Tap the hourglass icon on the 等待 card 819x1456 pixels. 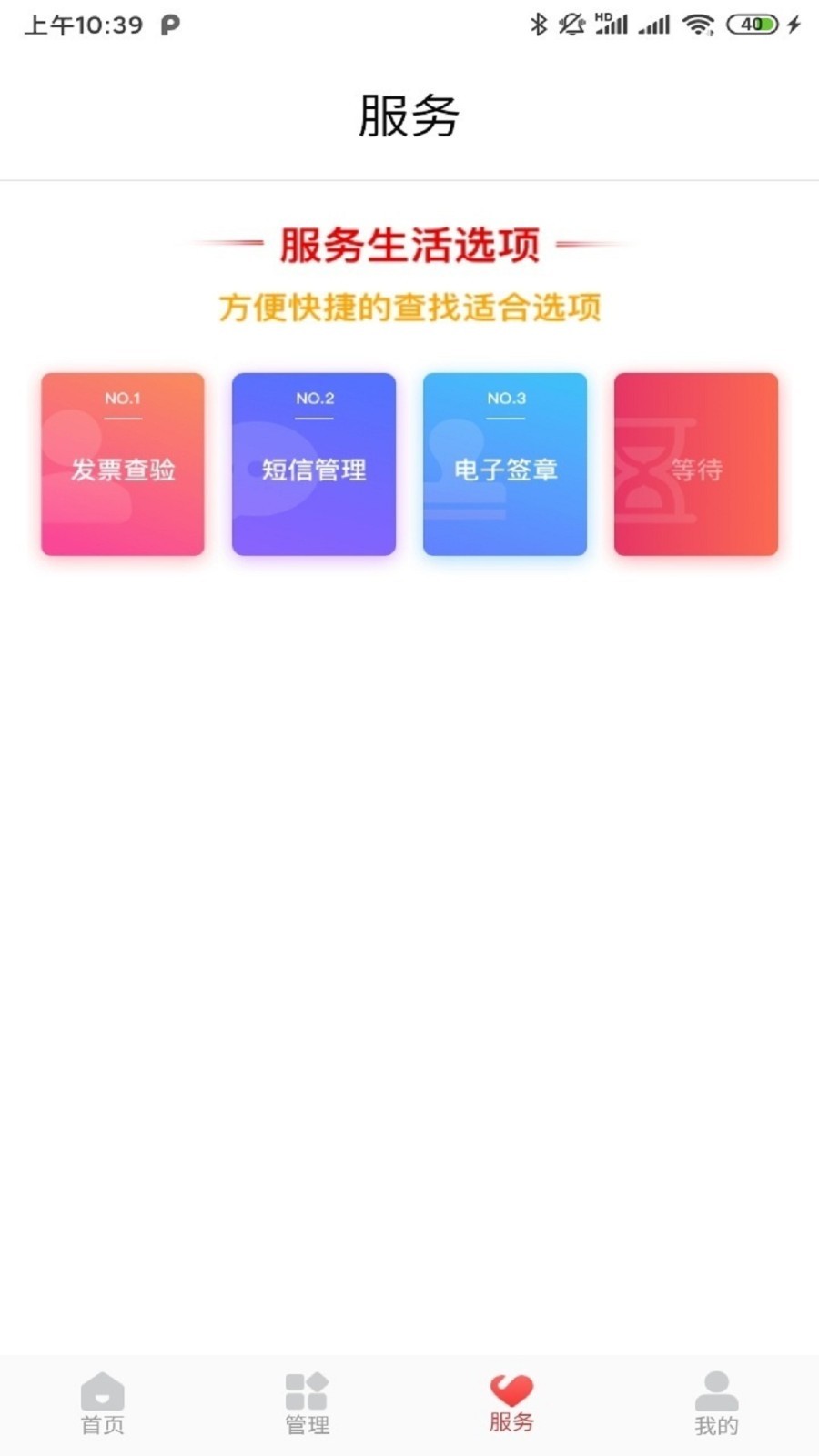click(657, 469)
